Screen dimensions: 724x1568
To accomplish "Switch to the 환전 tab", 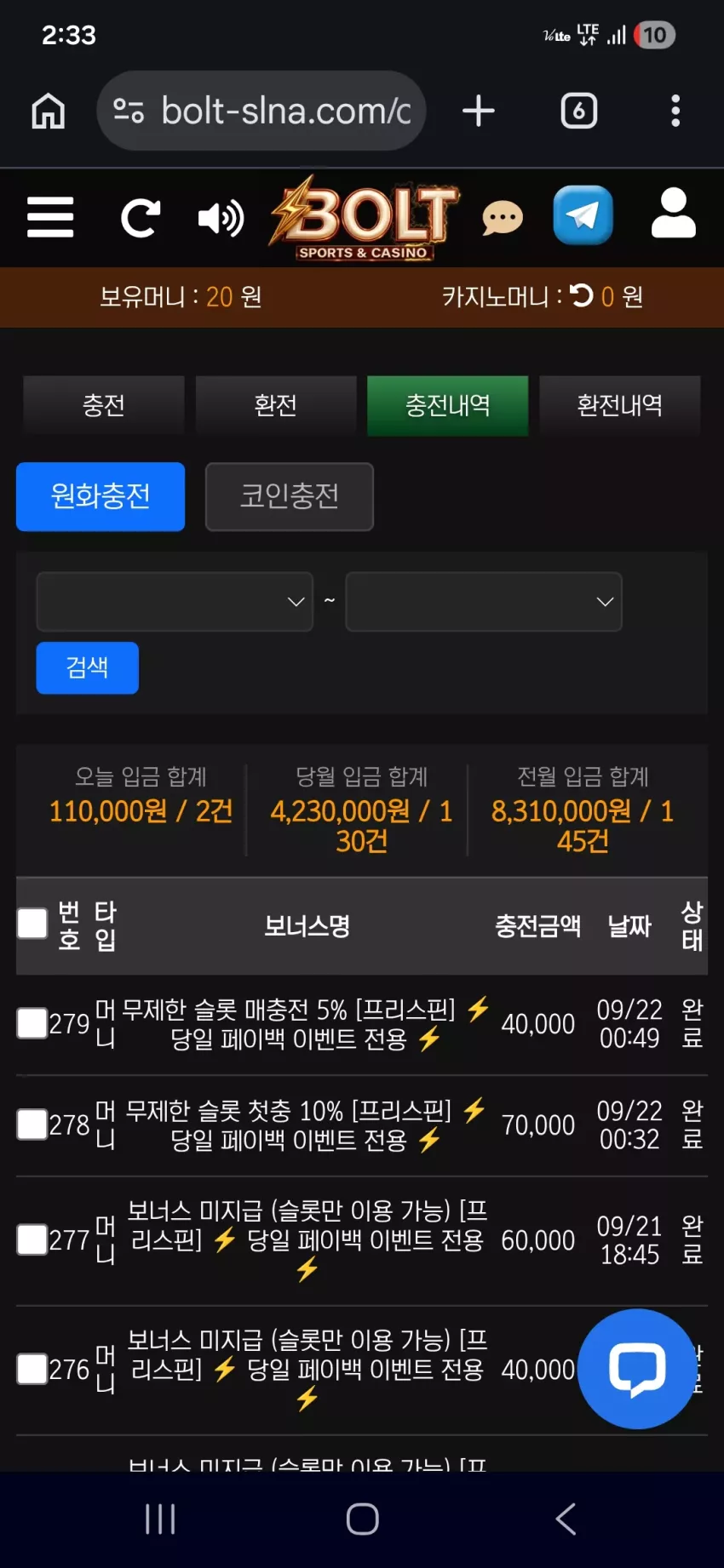I will [276, 405].
